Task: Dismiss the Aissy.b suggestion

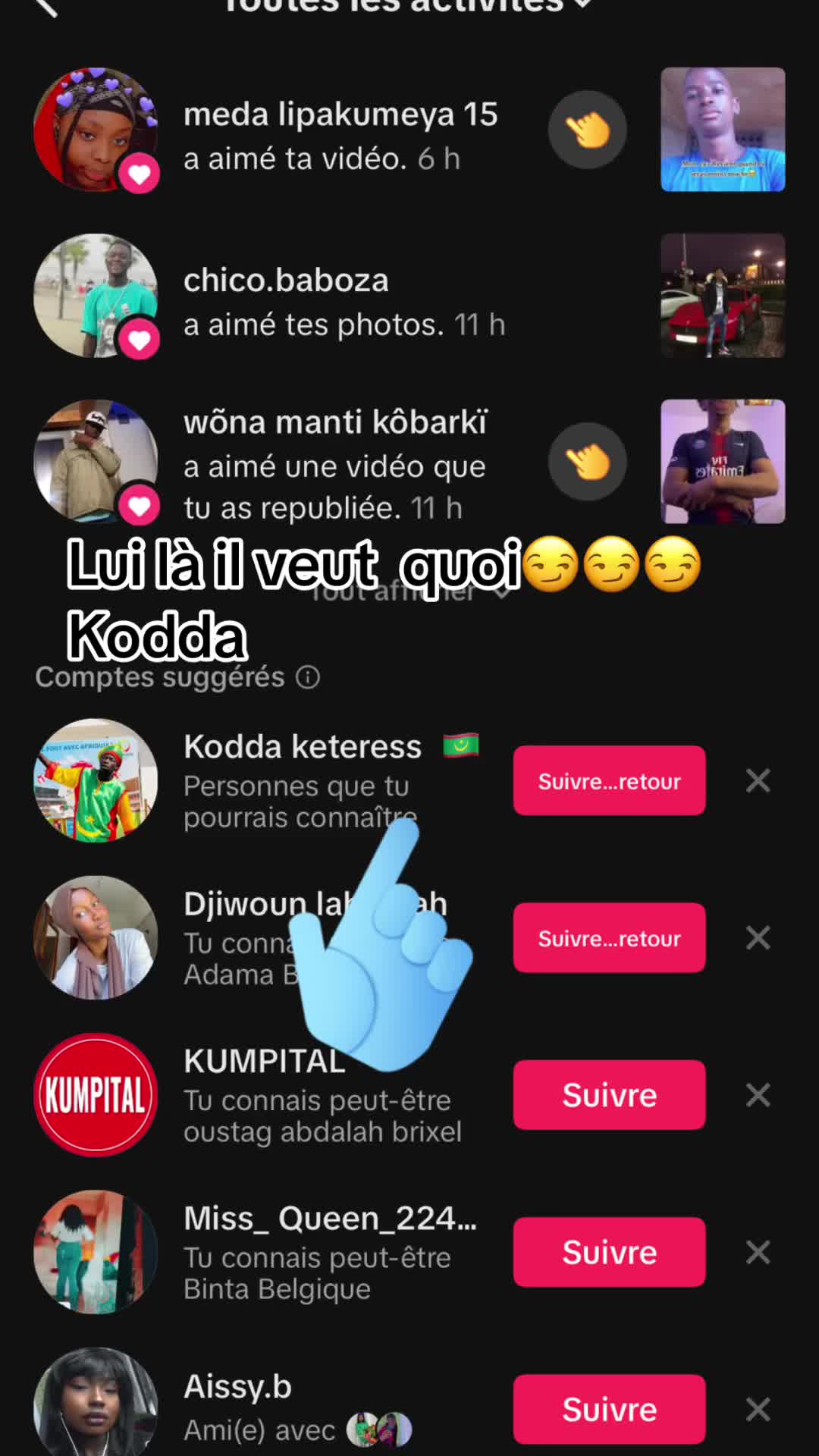Action: pyautogui.click(x=758, y=1409)
